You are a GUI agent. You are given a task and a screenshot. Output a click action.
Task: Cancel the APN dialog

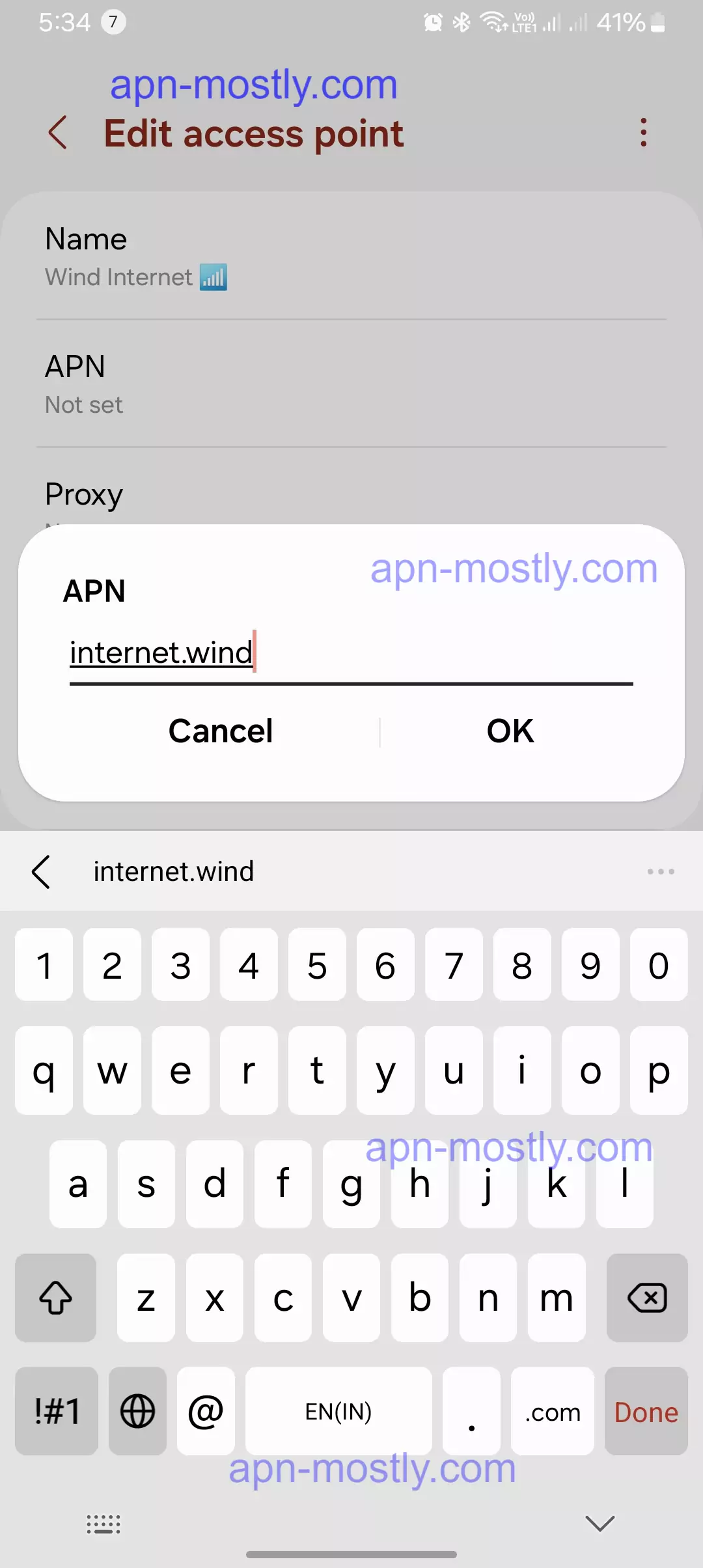(x=221, y=731)
